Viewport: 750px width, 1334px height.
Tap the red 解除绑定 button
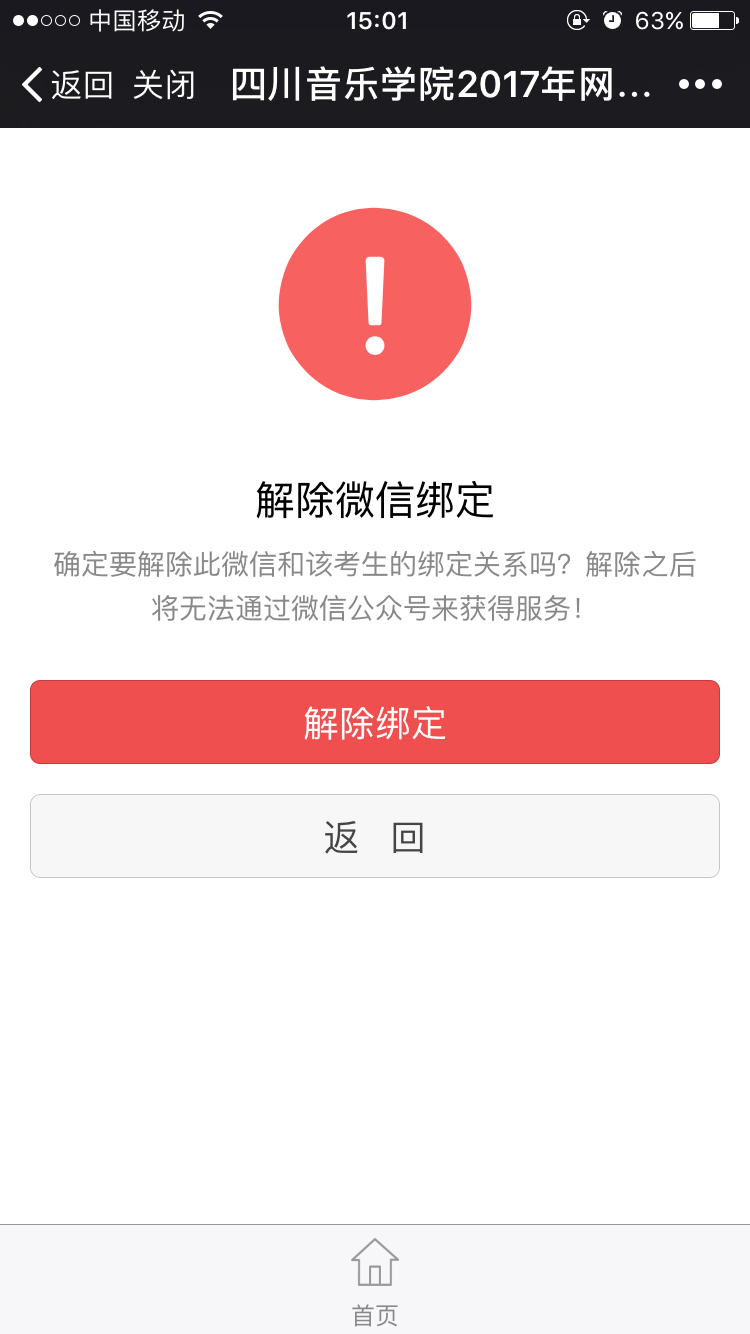(x=375, y=722)
